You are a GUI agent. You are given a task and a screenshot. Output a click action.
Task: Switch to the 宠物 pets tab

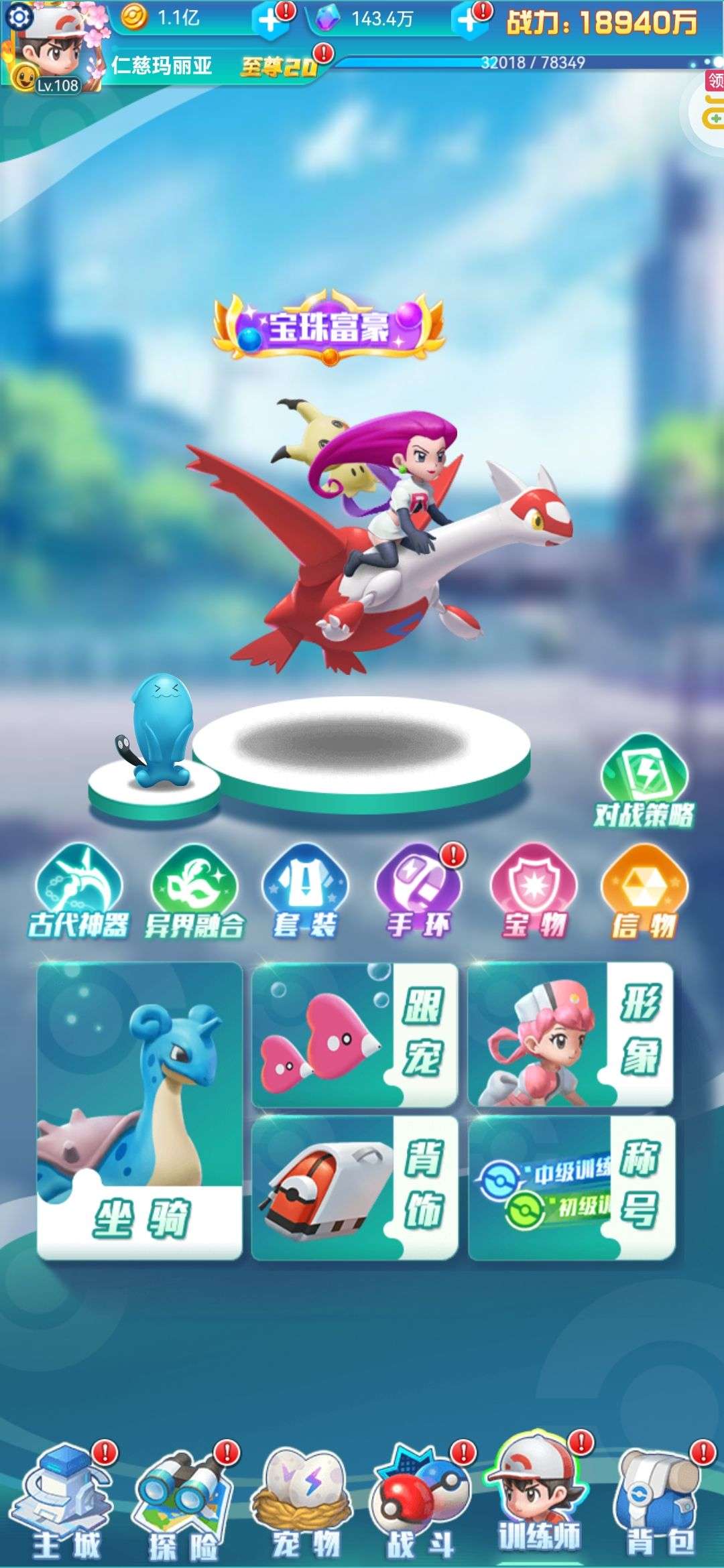pos(305,1503)
